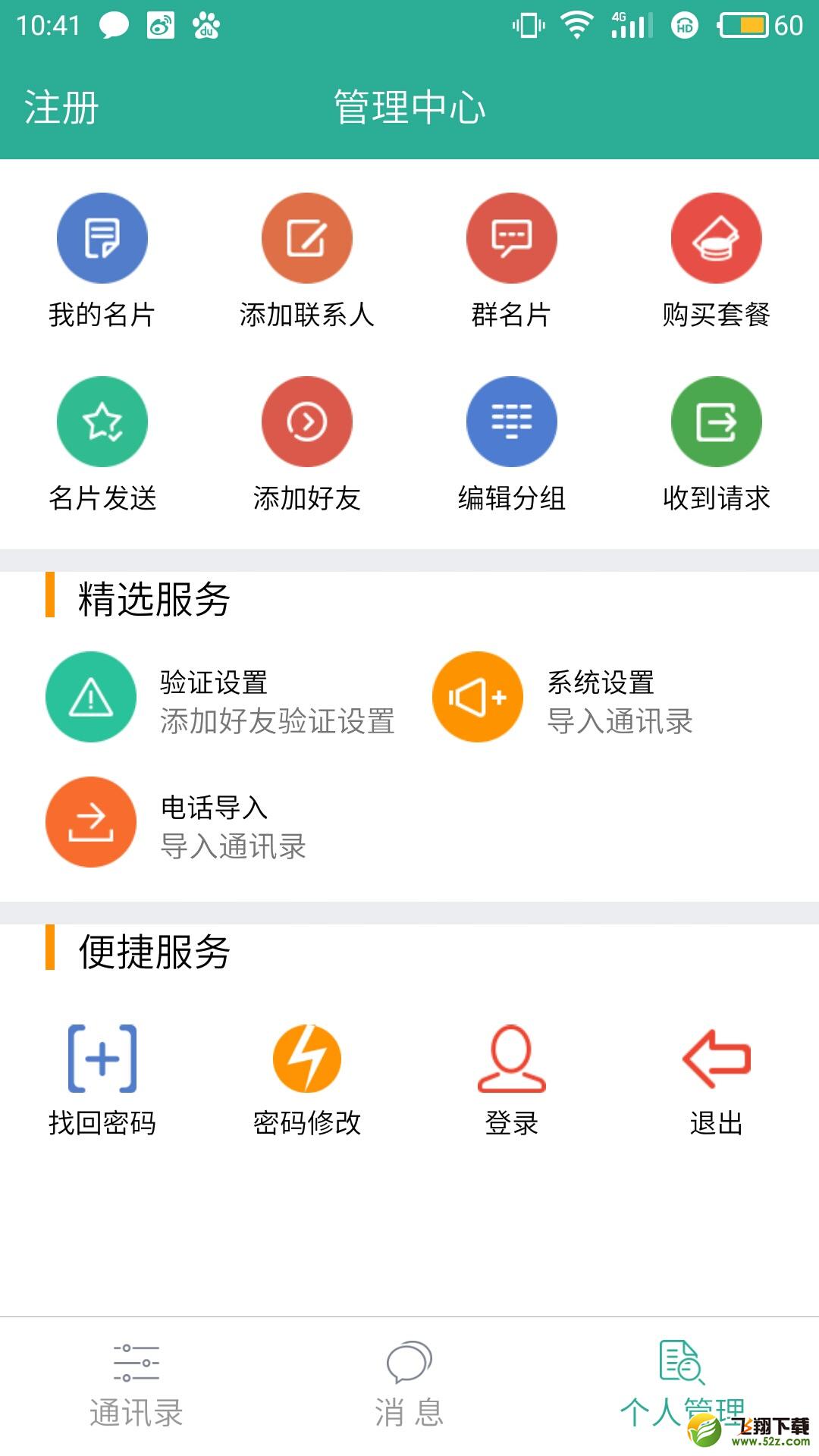Viewport: 819px width, 1456px height.
Task: Tap 注册 in the top bar
Action: point(61,107)
